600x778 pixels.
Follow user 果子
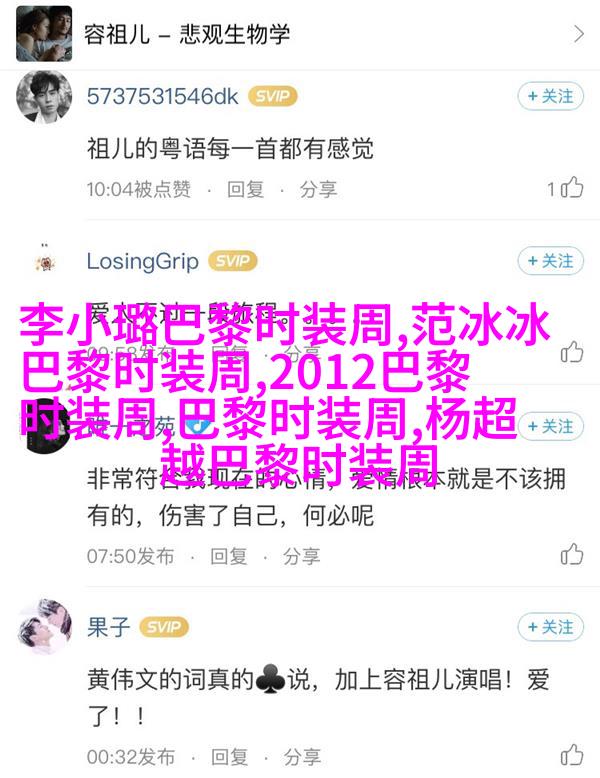(x=550, y=627)
